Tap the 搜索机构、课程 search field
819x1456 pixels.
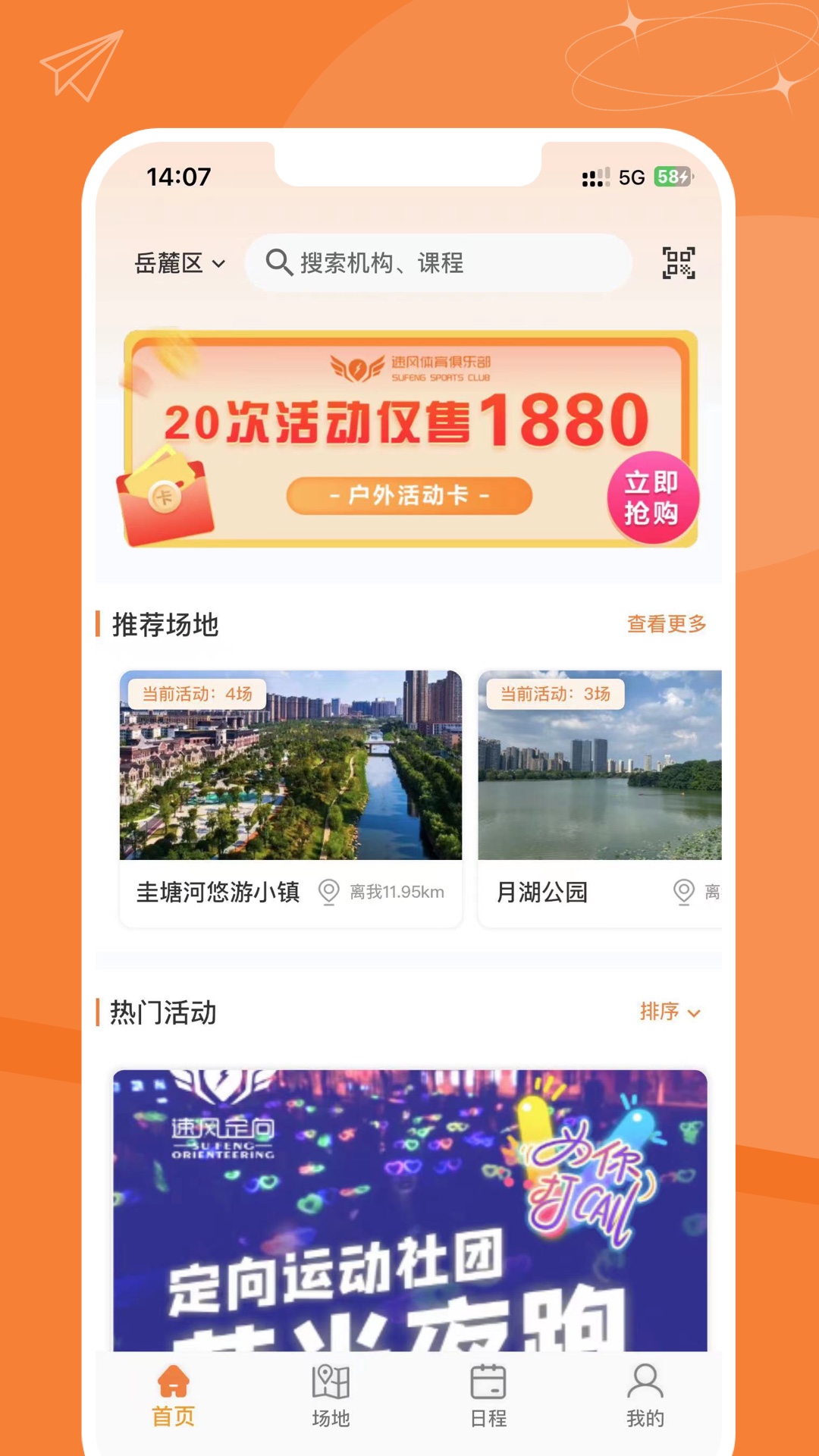[440, 263]
